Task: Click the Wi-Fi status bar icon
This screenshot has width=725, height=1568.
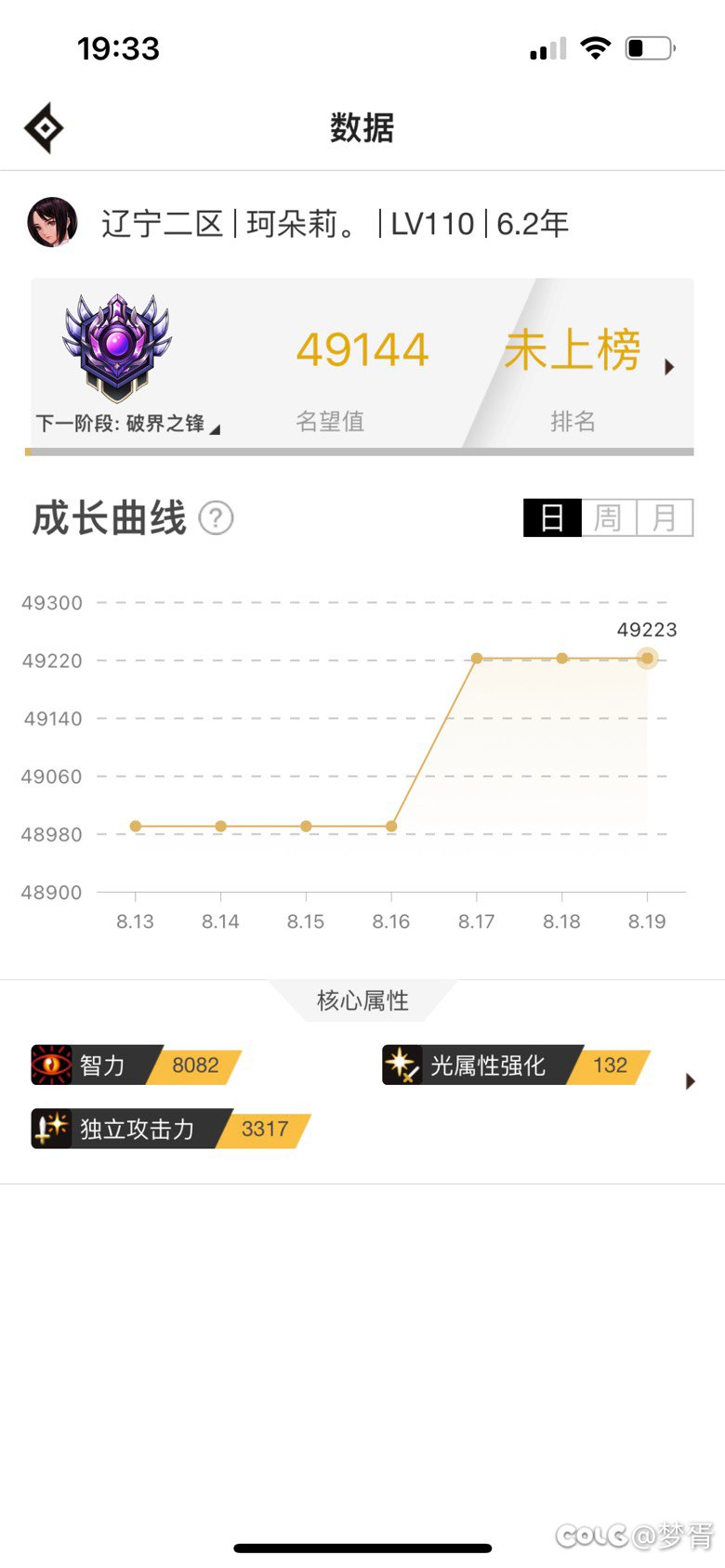Action: tap(595, 46)
